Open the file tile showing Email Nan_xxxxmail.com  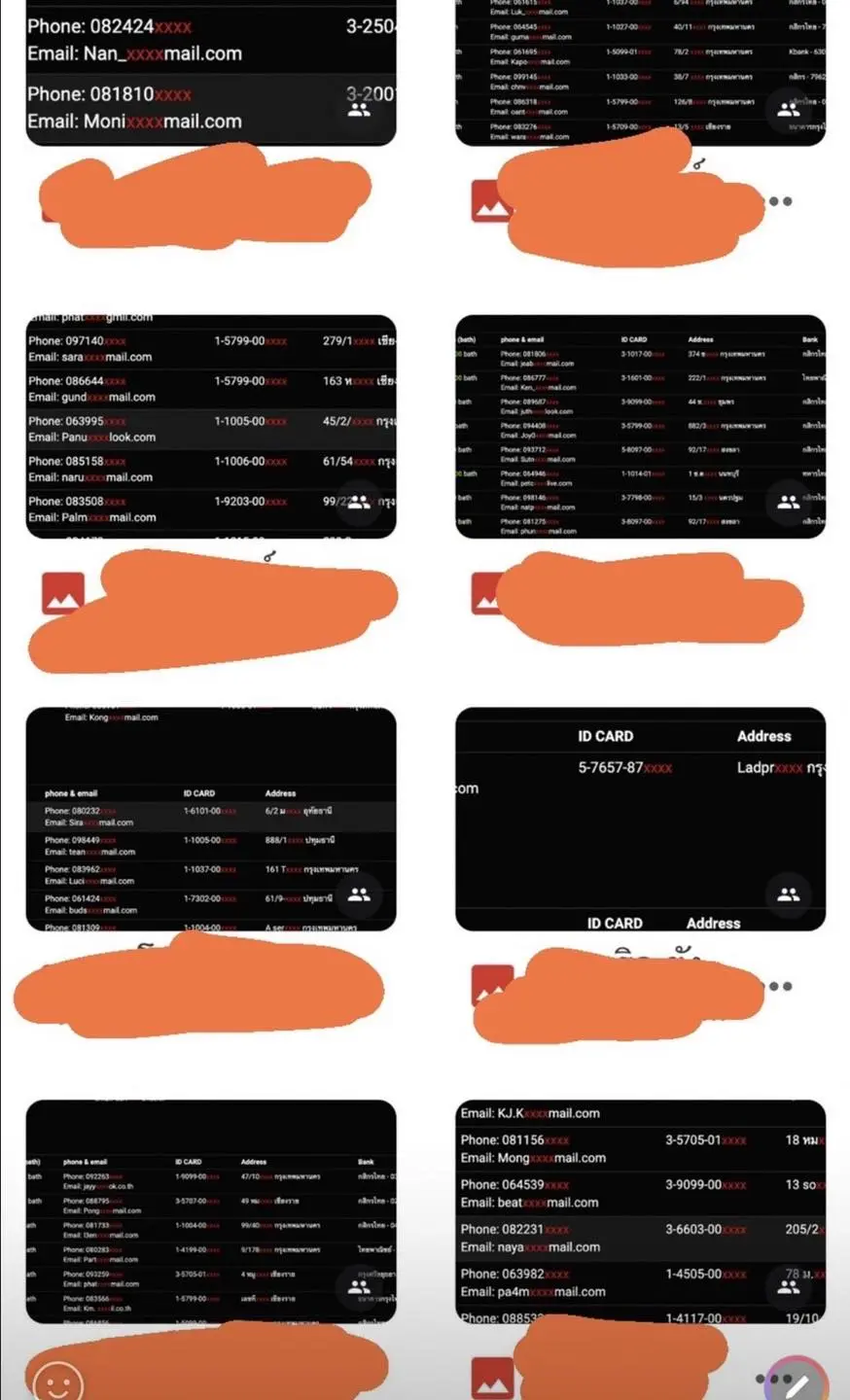[210, 73]
